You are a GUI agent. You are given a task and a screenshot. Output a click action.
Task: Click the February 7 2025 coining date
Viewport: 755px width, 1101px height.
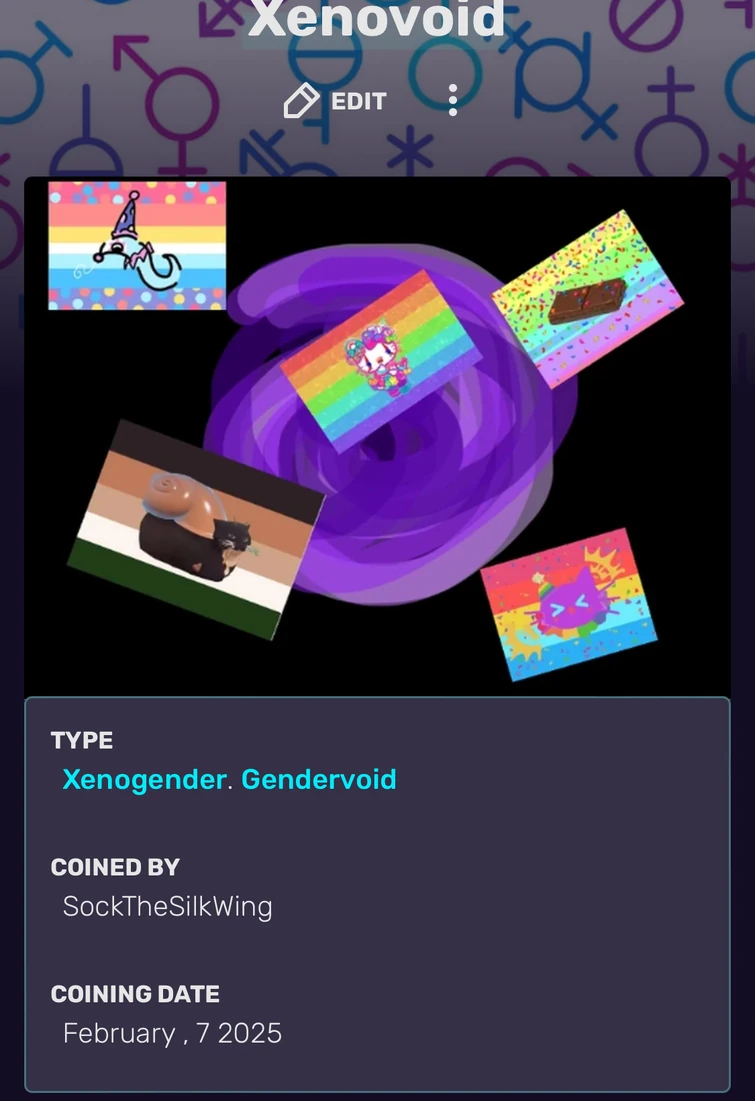point(172,1033)
